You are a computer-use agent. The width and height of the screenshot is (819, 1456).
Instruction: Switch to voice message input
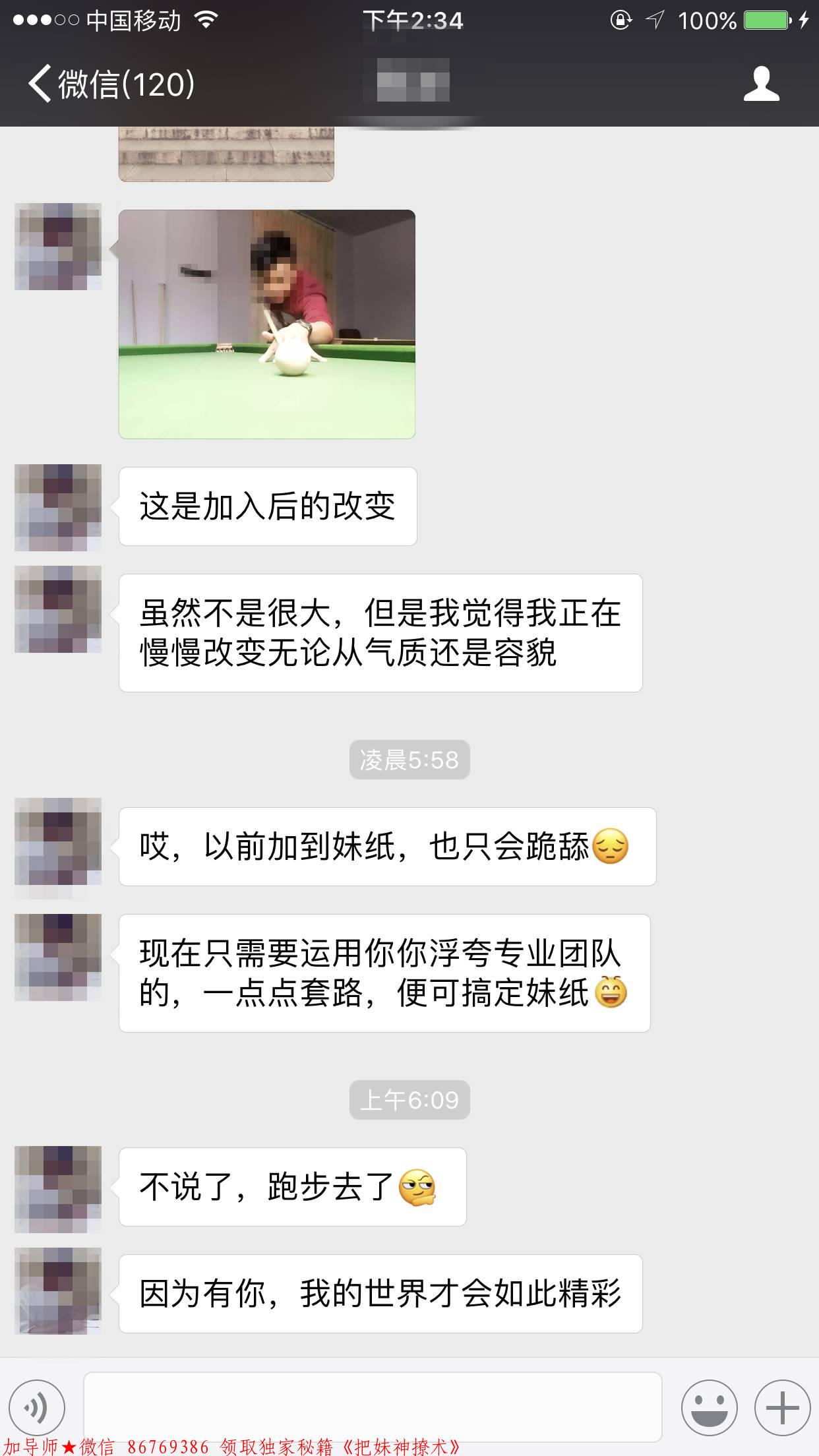tap(37, 1407)
